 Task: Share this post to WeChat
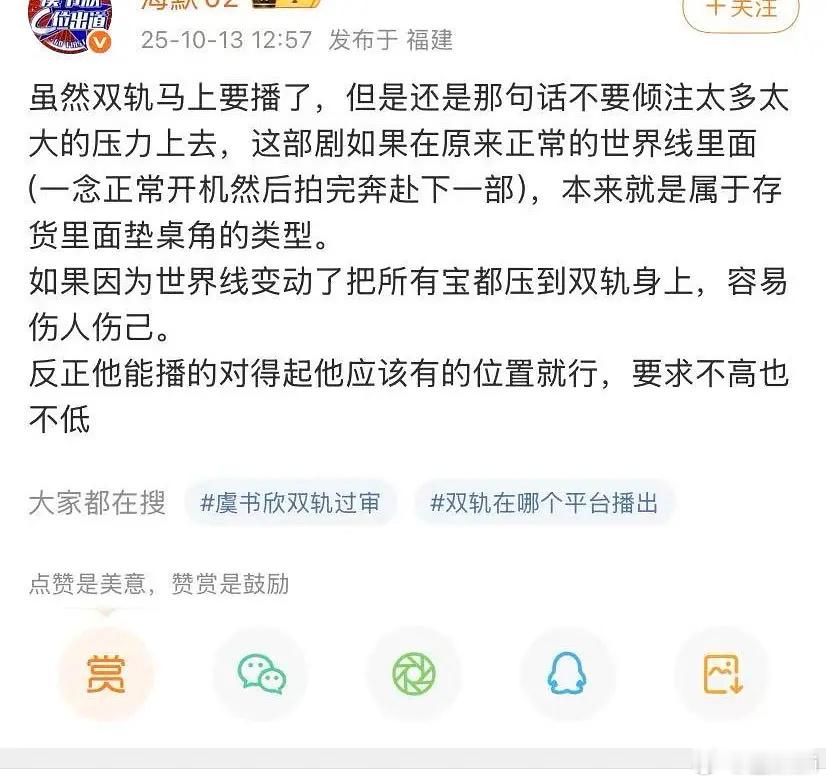(x=261, y=674)
